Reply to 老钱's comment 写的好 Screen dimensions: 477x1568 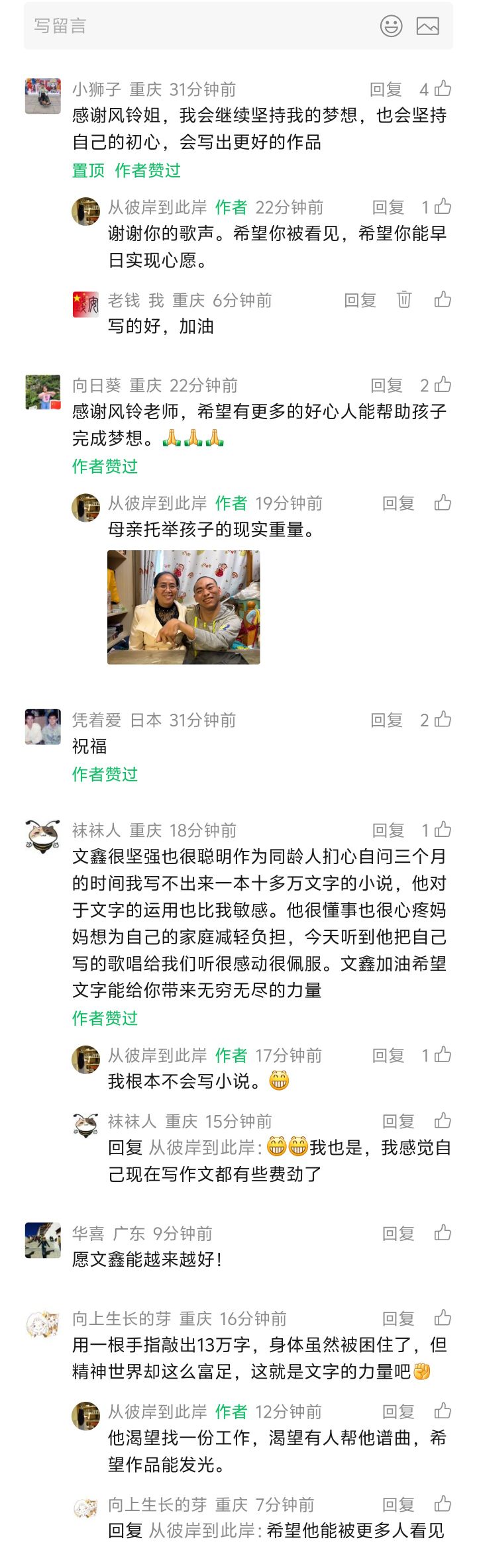tap(360, 301)
